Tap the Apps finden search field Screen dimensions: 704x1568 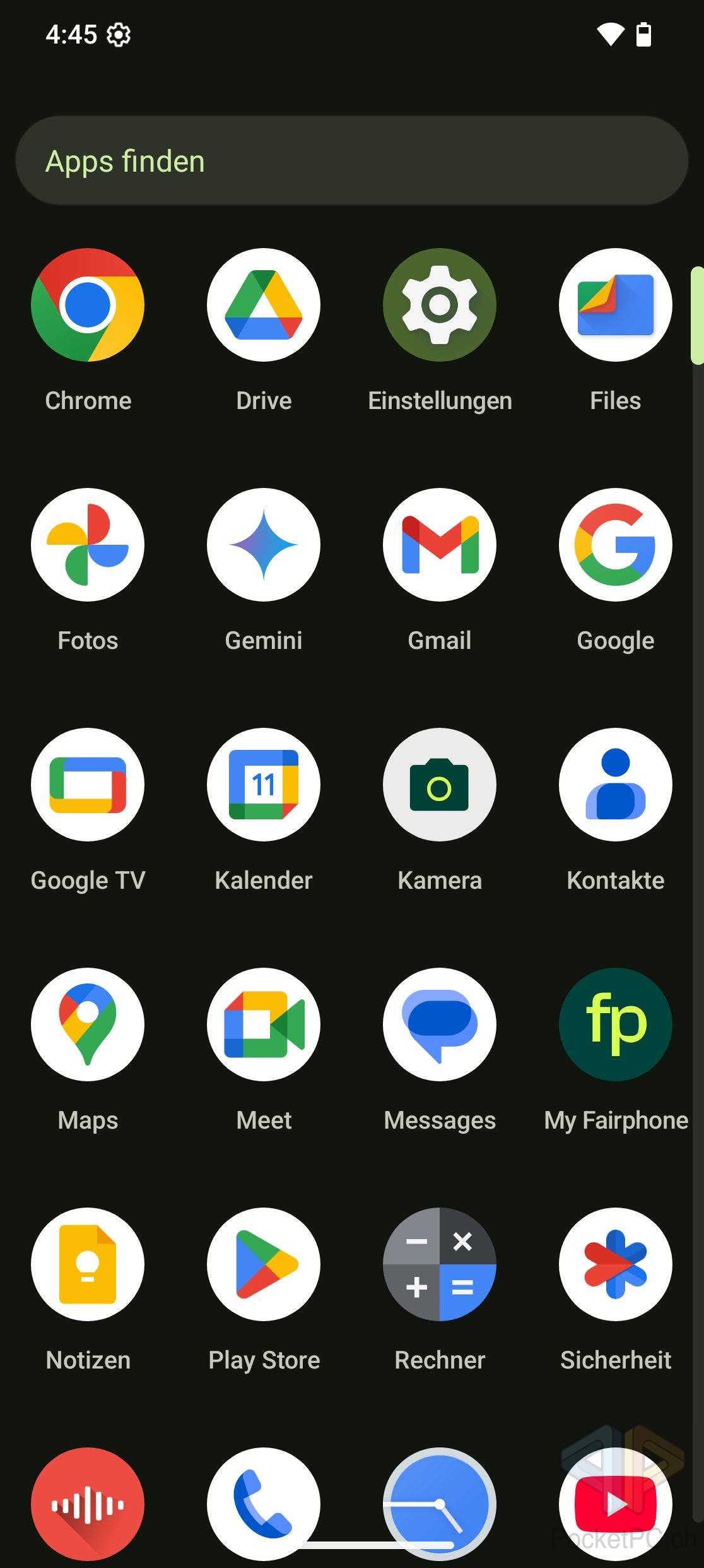351,161
